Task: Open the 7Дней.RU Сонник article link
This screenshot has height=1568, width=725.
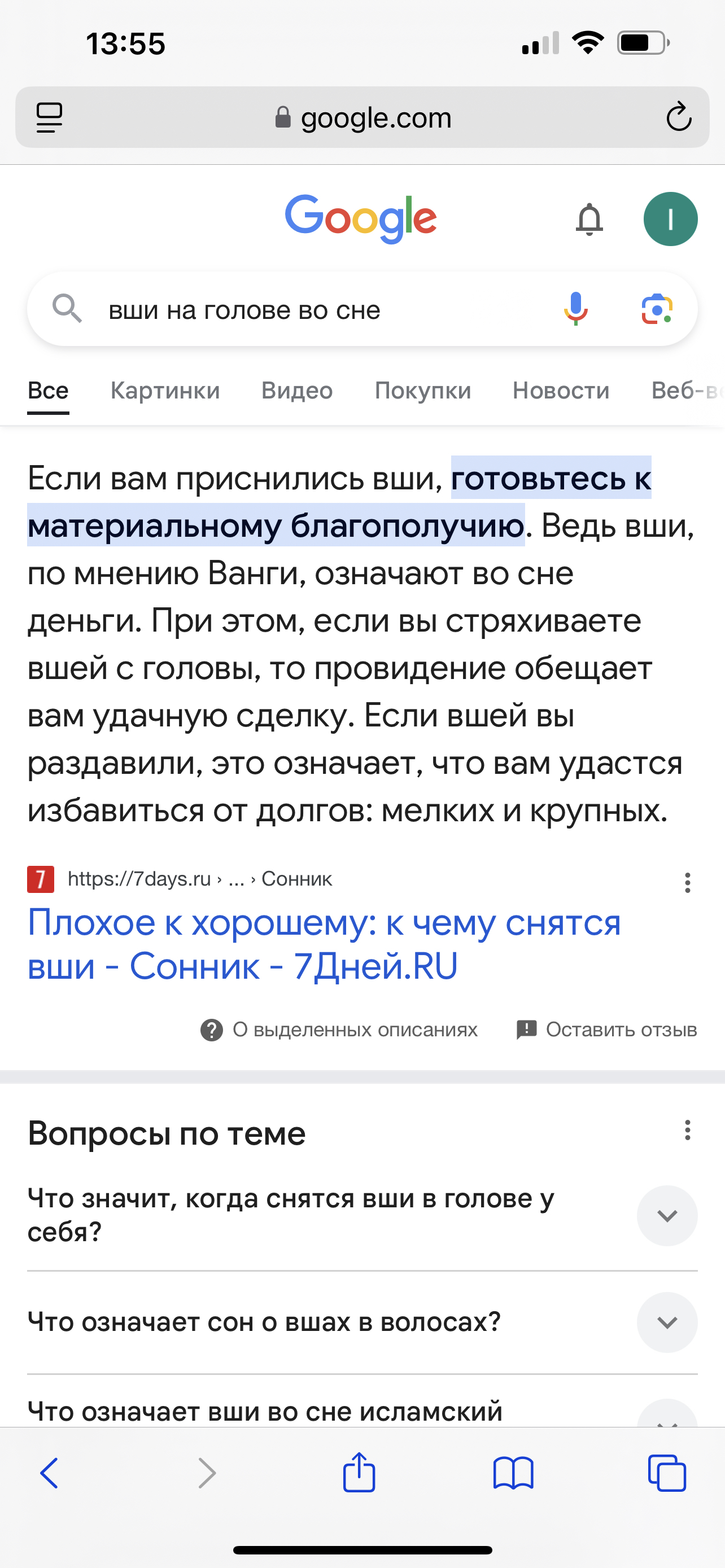Action: [x=324, y=944]
